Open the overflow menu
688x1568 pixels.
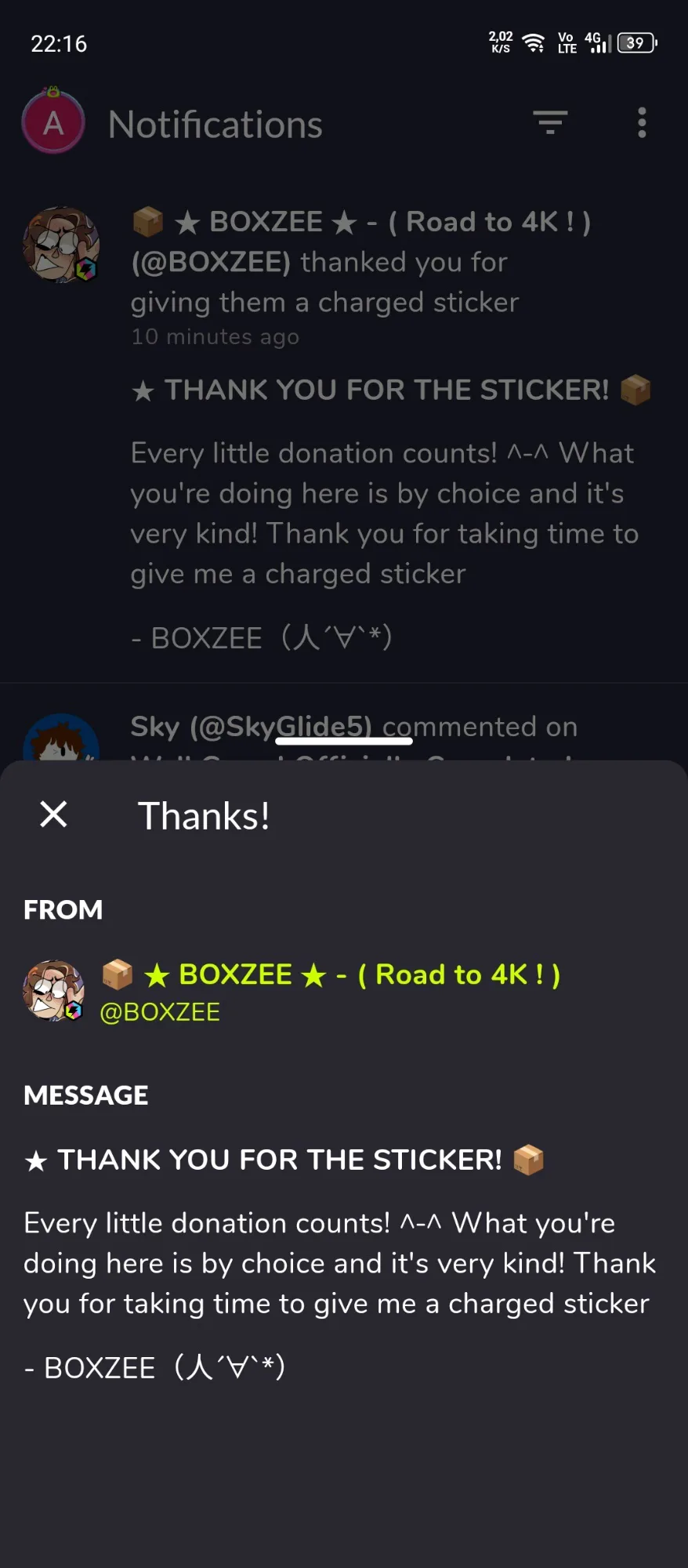point(642,123)
